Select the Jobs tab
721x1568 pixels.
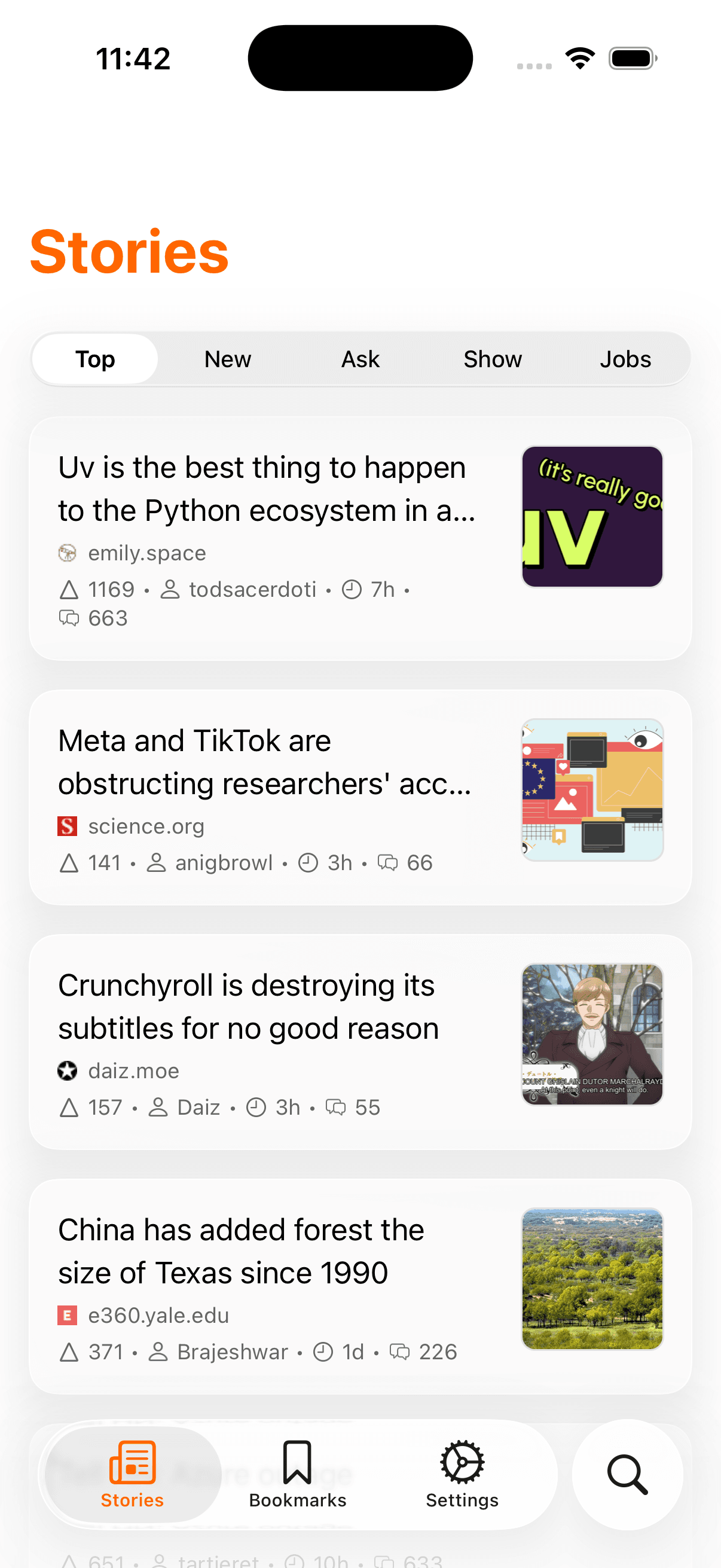[x=625, y=359]
